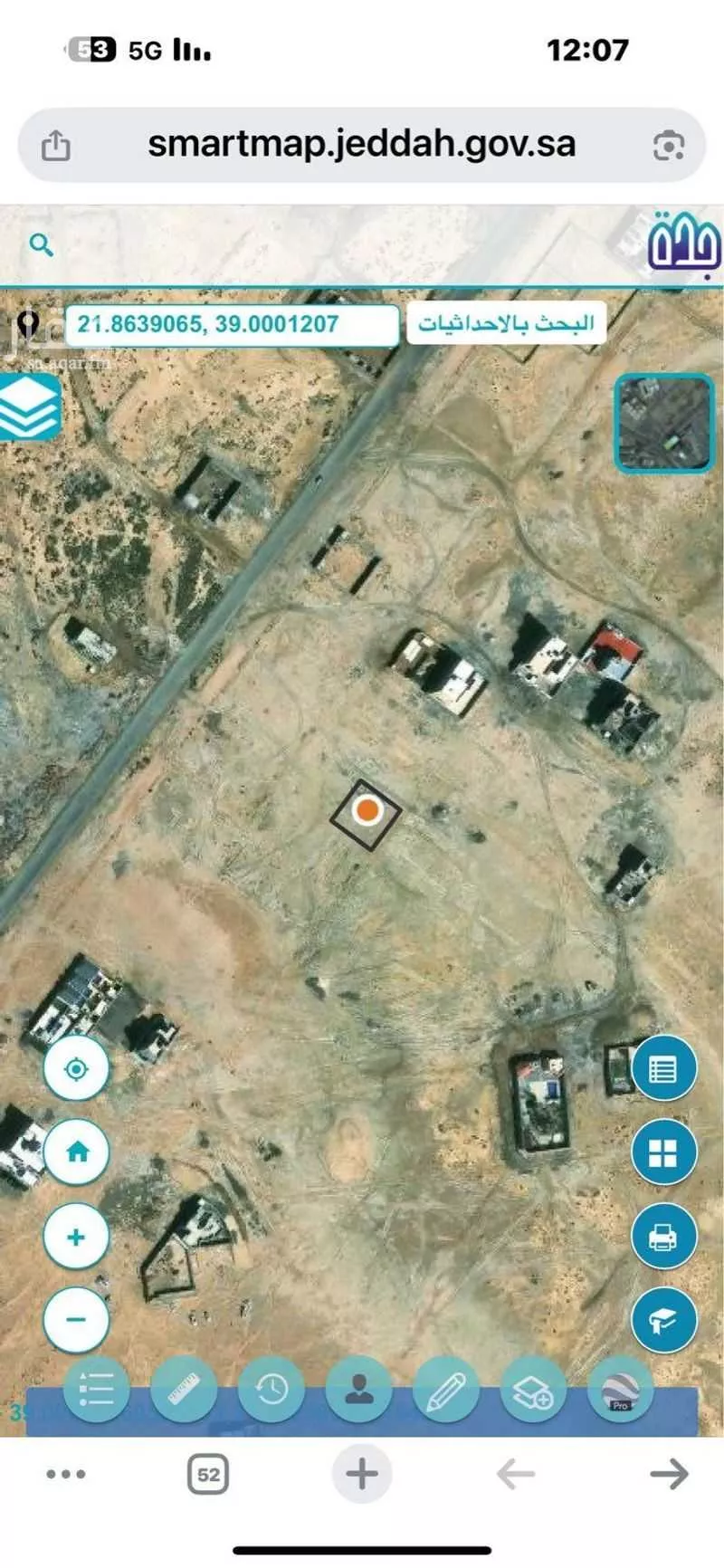The image size is (724, 1568).
Task: Share the page from the address bar
Action: (x=56, y=145)
